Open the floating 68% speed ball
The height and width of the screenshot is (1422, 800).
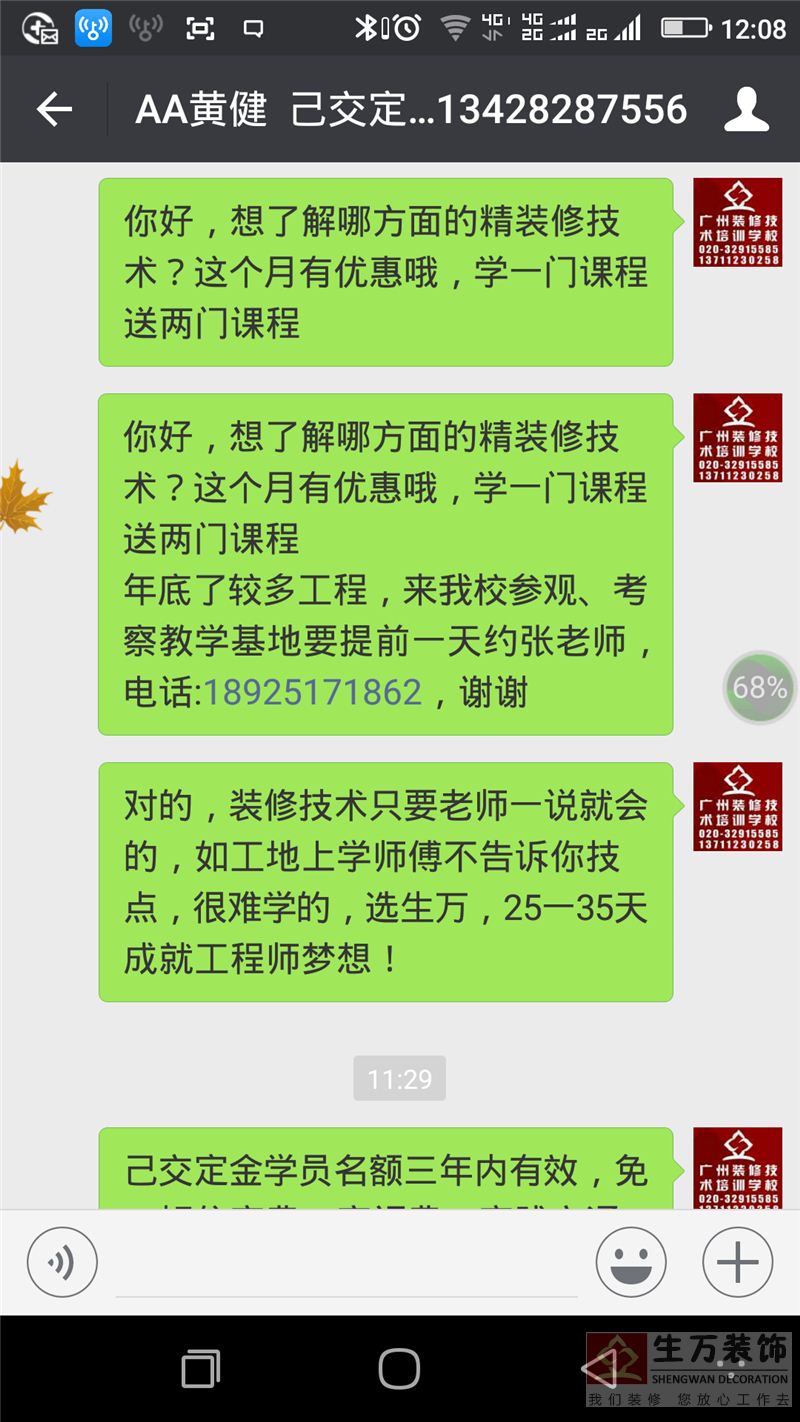760,688
